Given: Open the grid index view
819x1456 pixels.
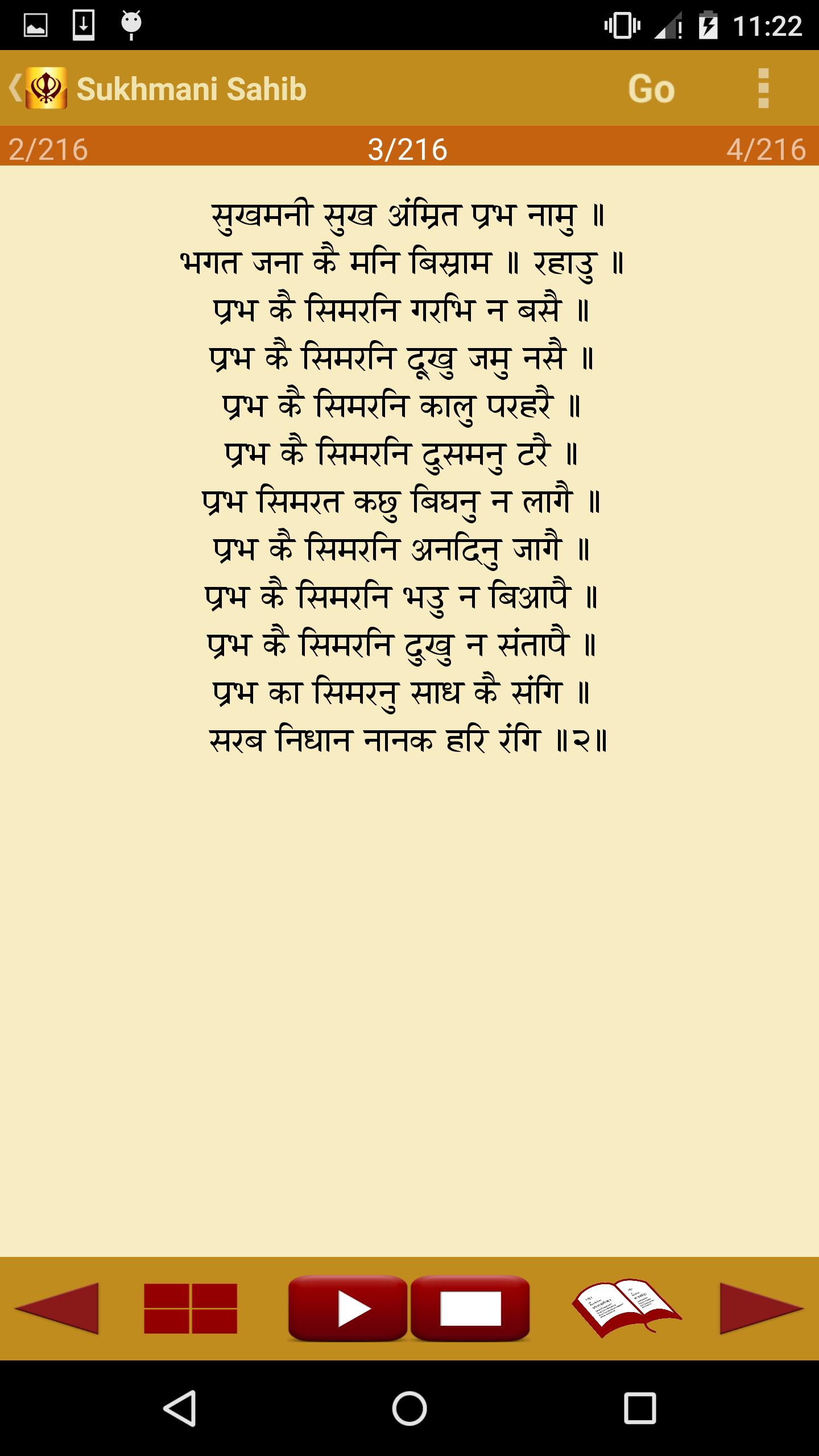Looking at the screenshot, I should pos(191,1308).
